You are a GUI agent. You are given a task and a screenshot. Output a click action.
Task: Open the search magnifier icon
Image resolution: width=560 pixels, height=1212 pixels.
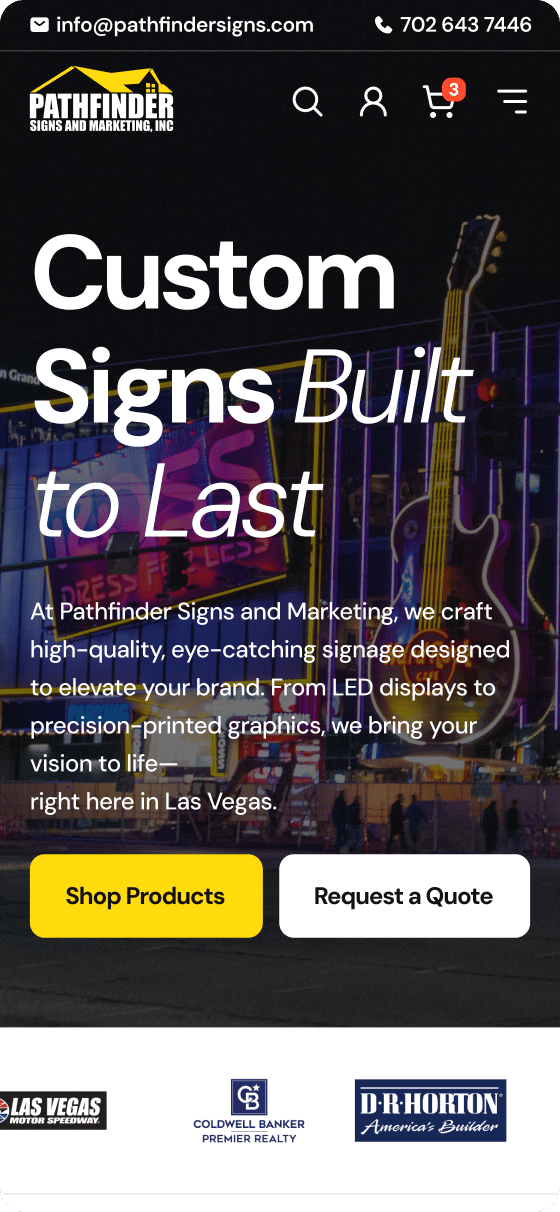(307, 101)
